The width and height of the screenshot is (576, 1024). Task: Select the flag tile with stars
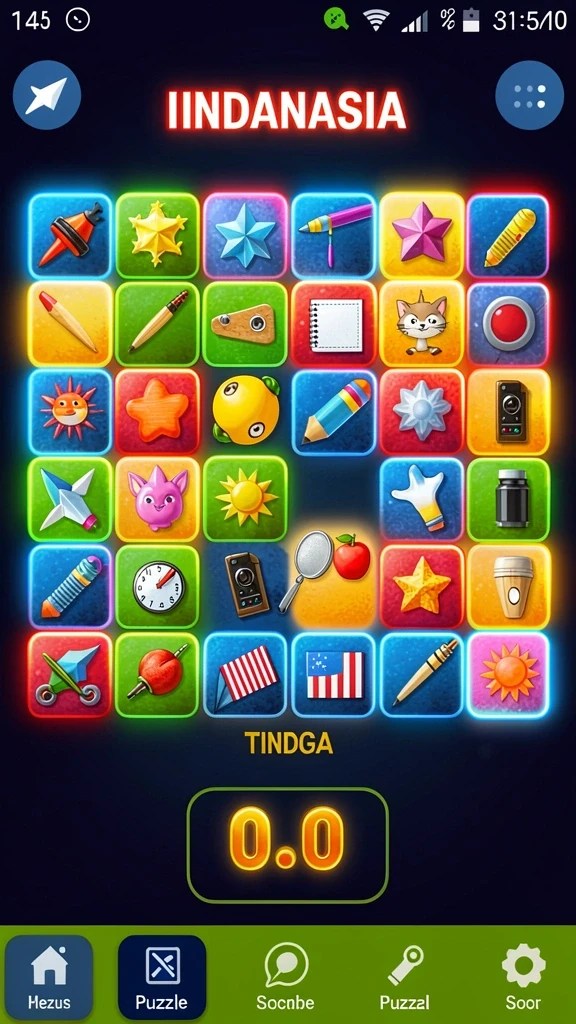334,675
